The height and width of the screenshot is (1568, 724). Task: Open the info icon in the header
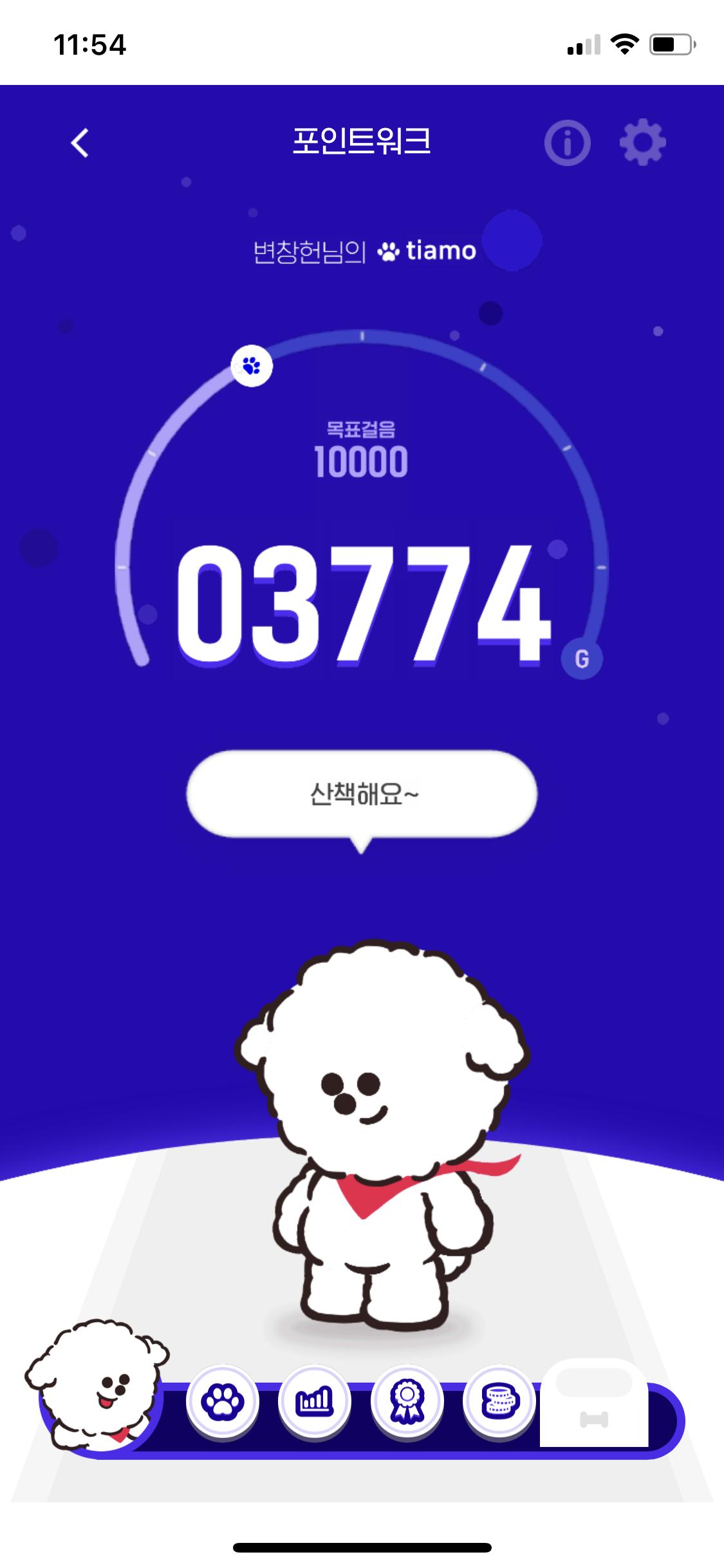click(x=567, y=143)
